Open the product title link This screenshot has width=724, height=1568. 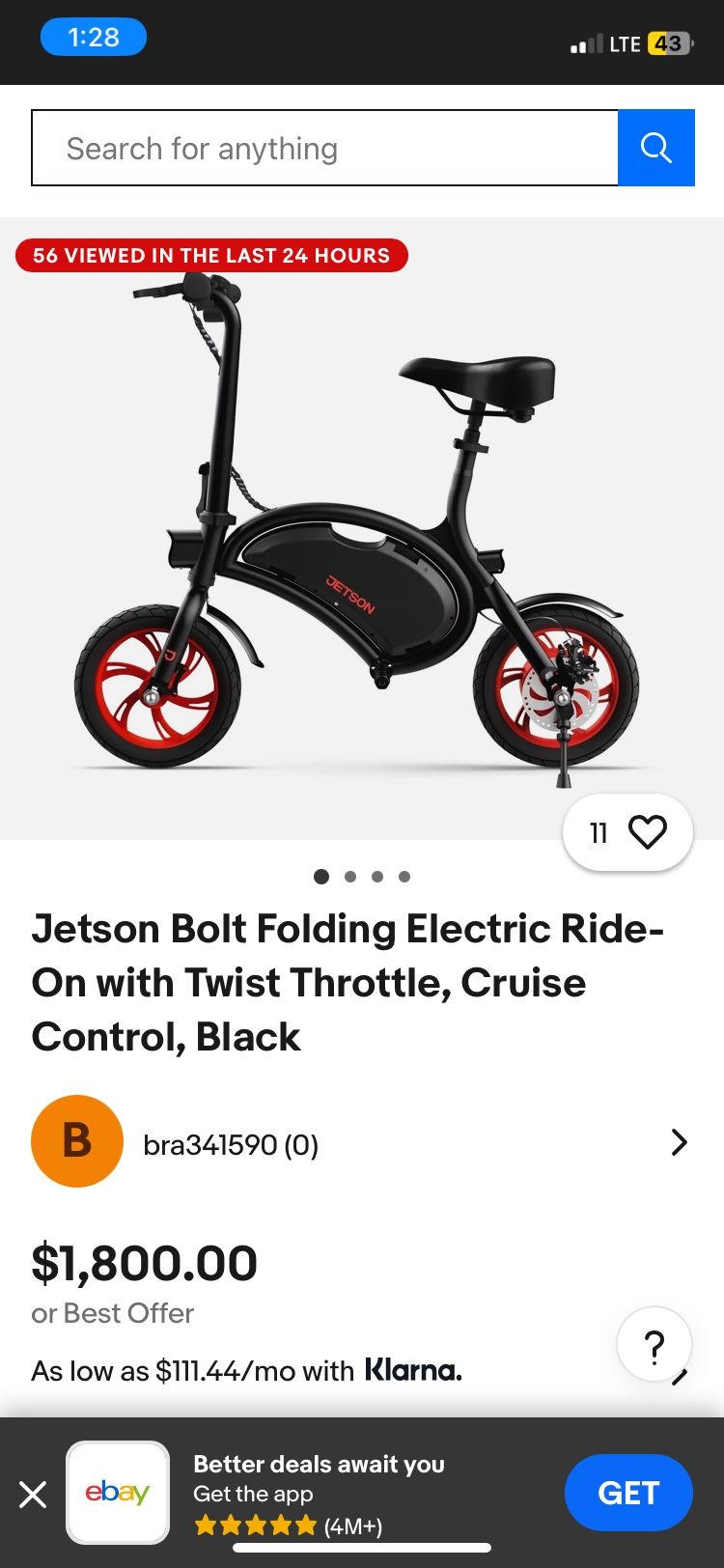coord(348,982)
